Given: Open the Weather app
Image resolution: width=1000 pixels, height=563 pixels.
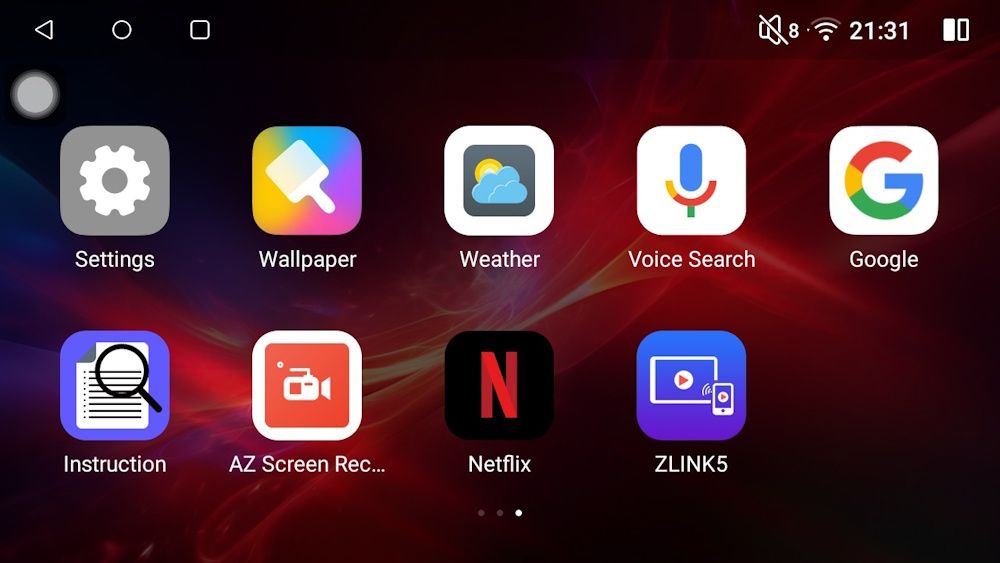Looking at the screenshot, I should click(x=499, y=181).
